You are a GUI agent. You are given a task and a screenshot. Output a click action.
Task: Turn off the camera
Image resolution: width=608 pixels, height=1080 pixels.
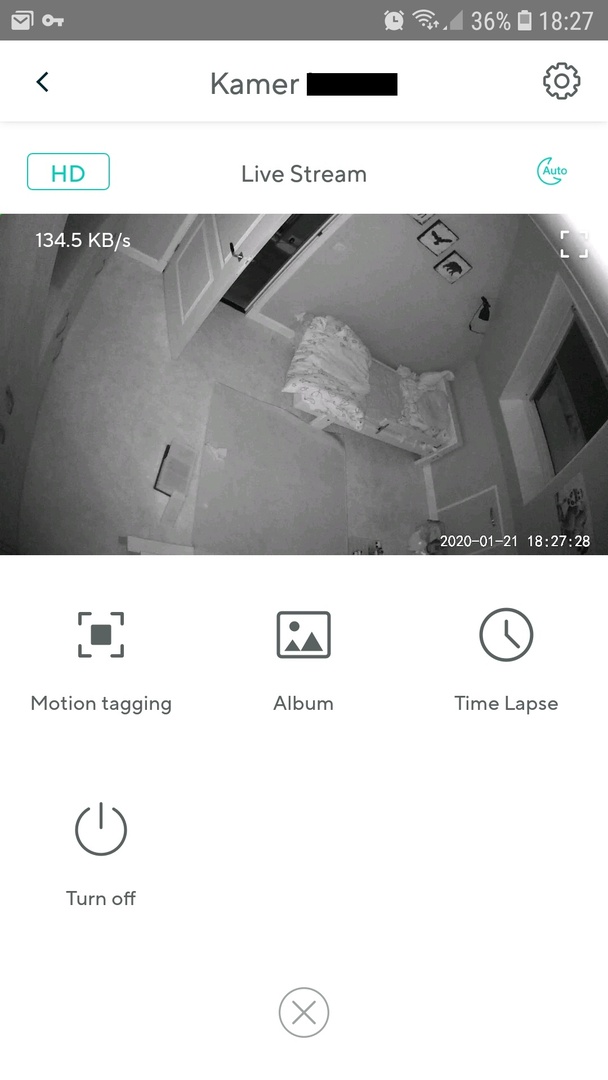[x=101, y=830]
